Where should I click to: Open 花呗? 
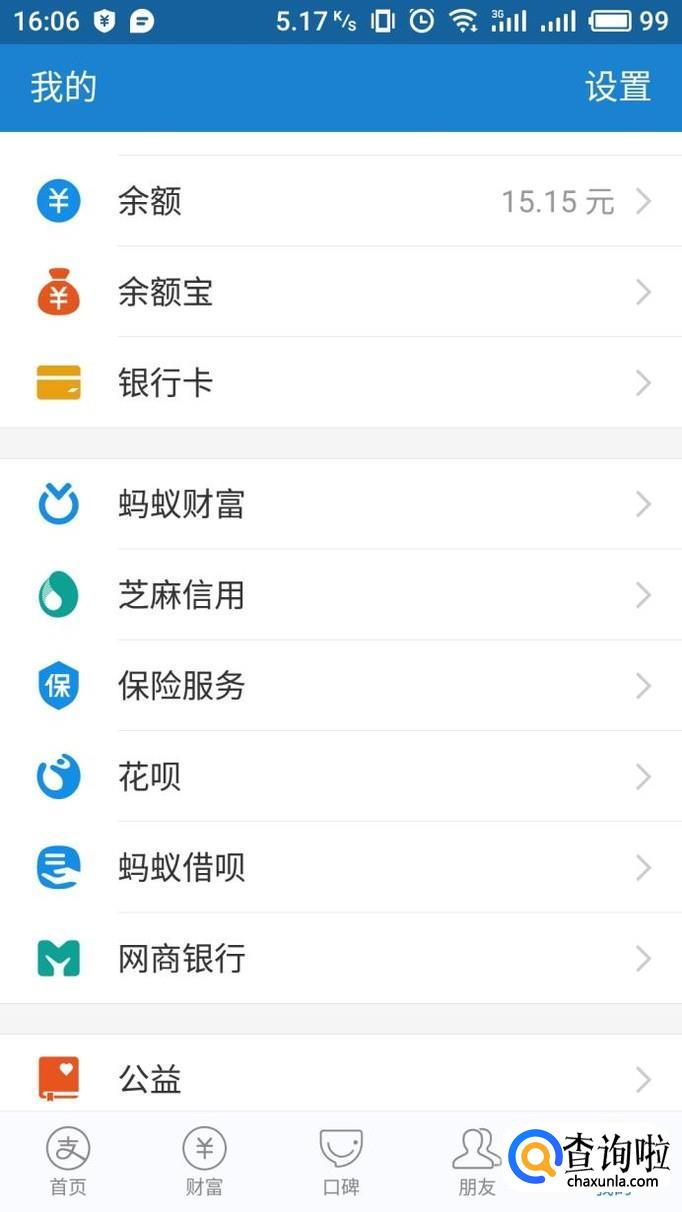[x=340, y=777]
